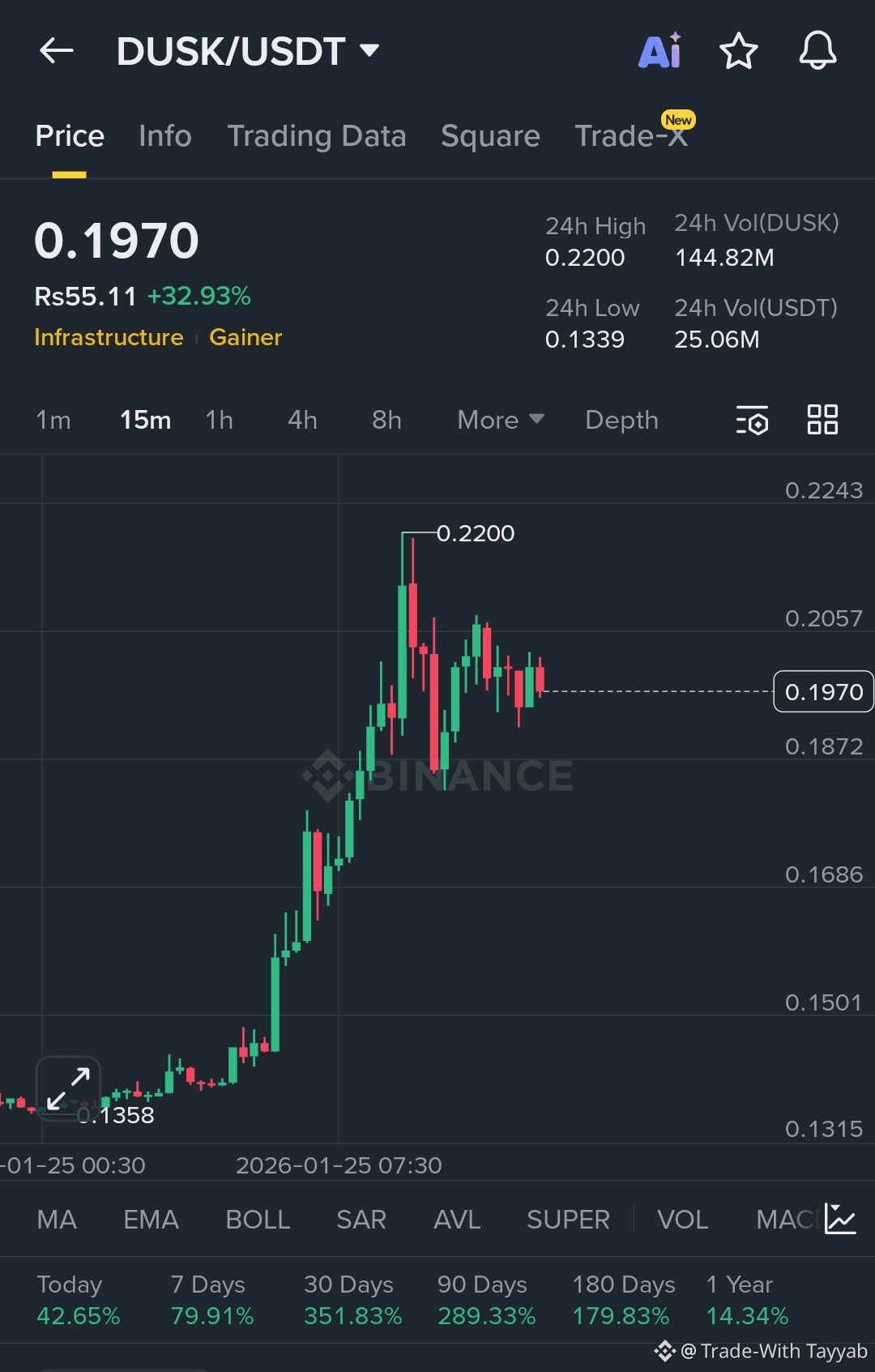The width and height of the screenshot is (875, 1372).
Task: Go back using the arrow icon
Action: point(57,51)
